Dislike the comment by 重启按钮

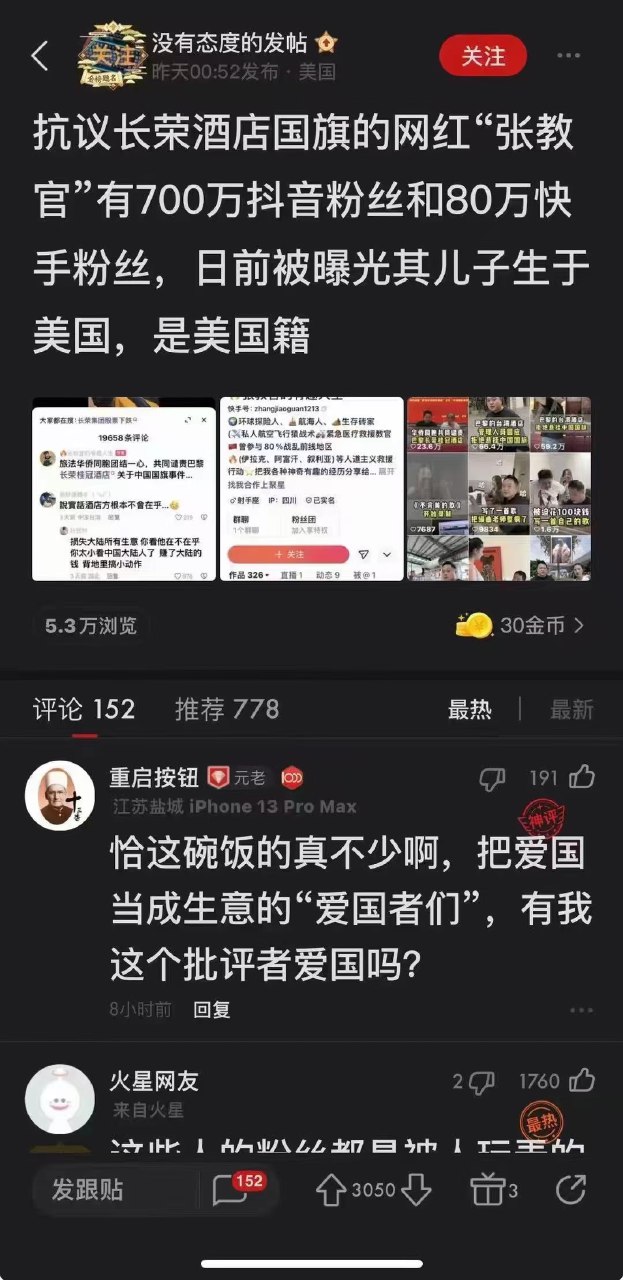[x=492, y=778]
